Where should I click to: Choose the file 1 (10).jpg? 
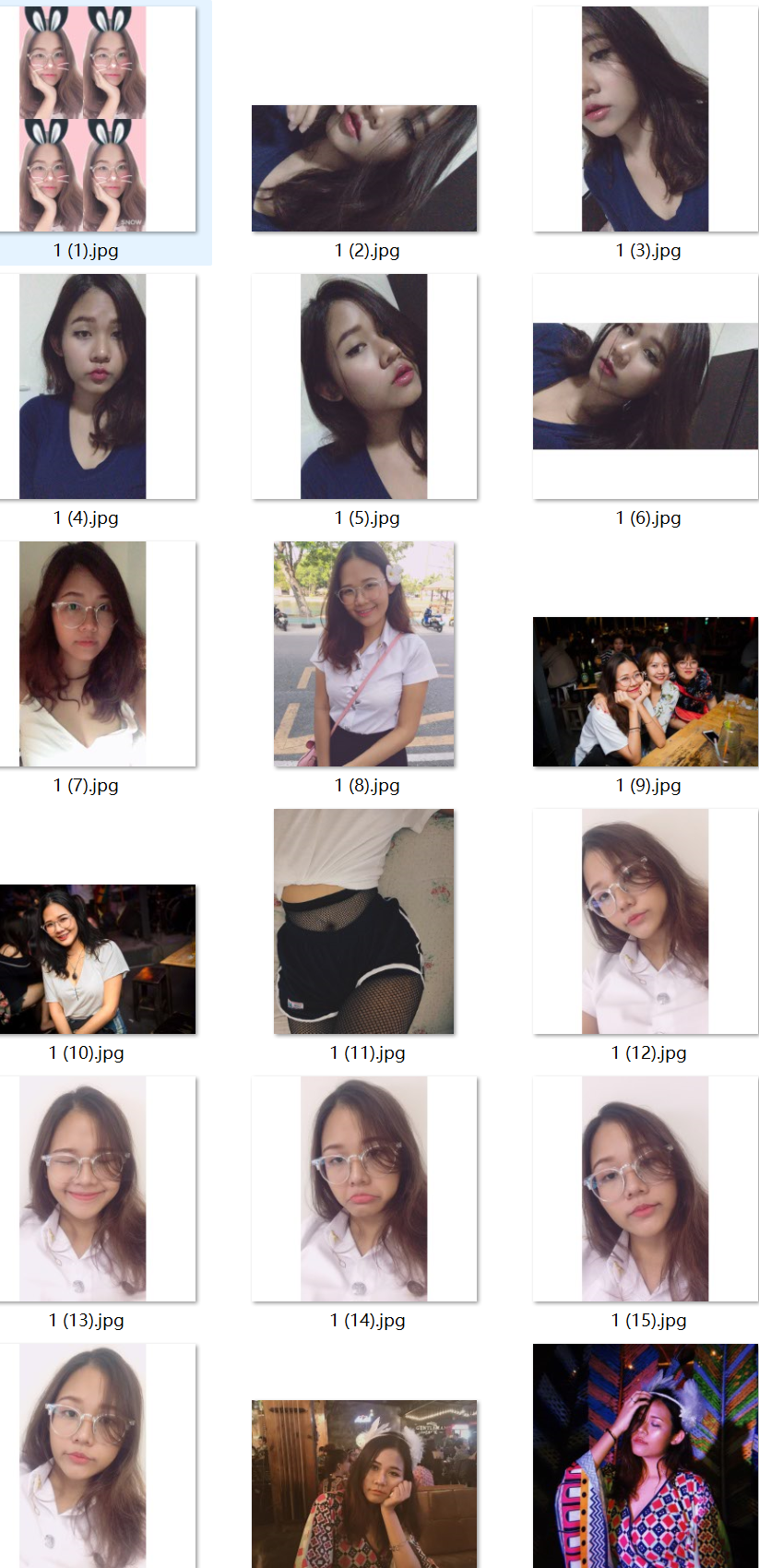tap(97, 959)
